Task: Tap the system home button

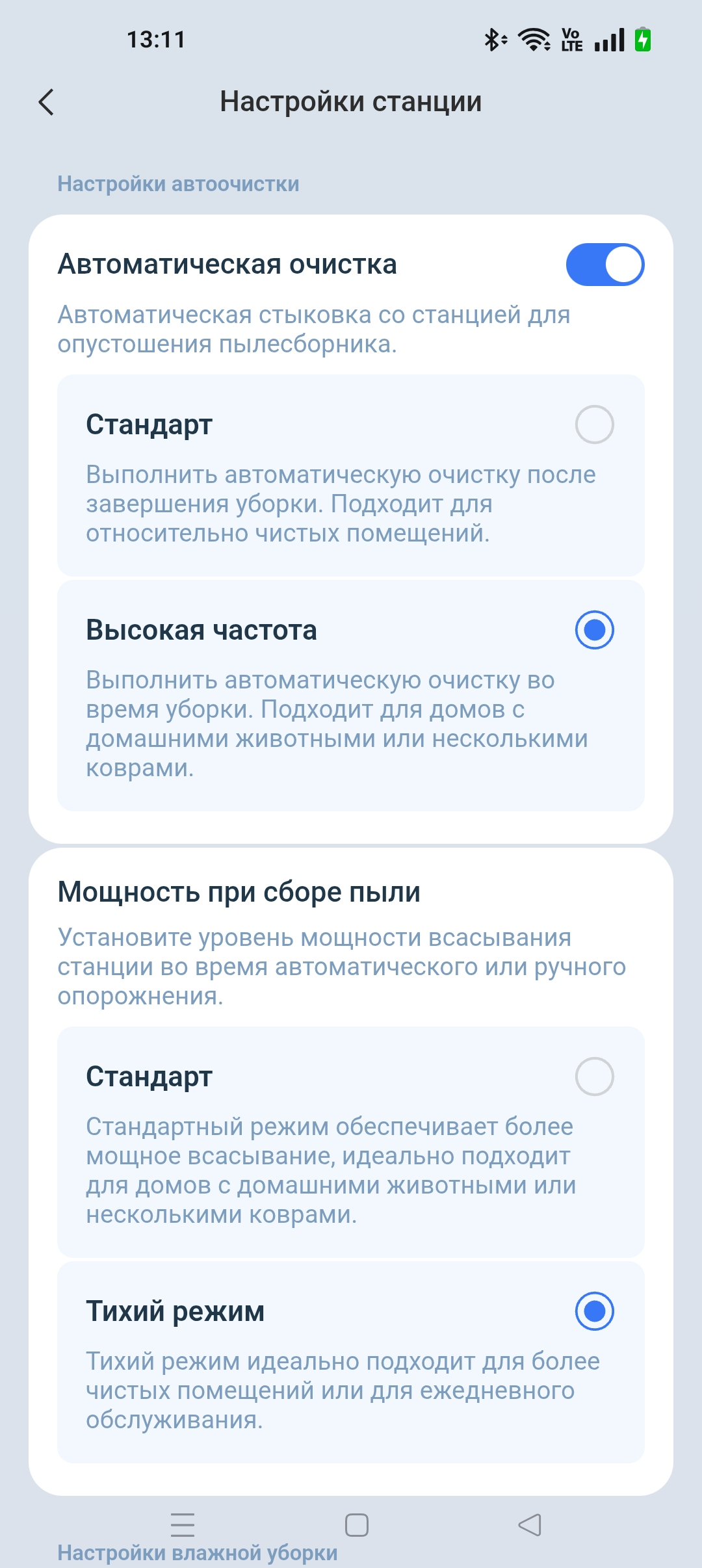Action: [356, 1524]
